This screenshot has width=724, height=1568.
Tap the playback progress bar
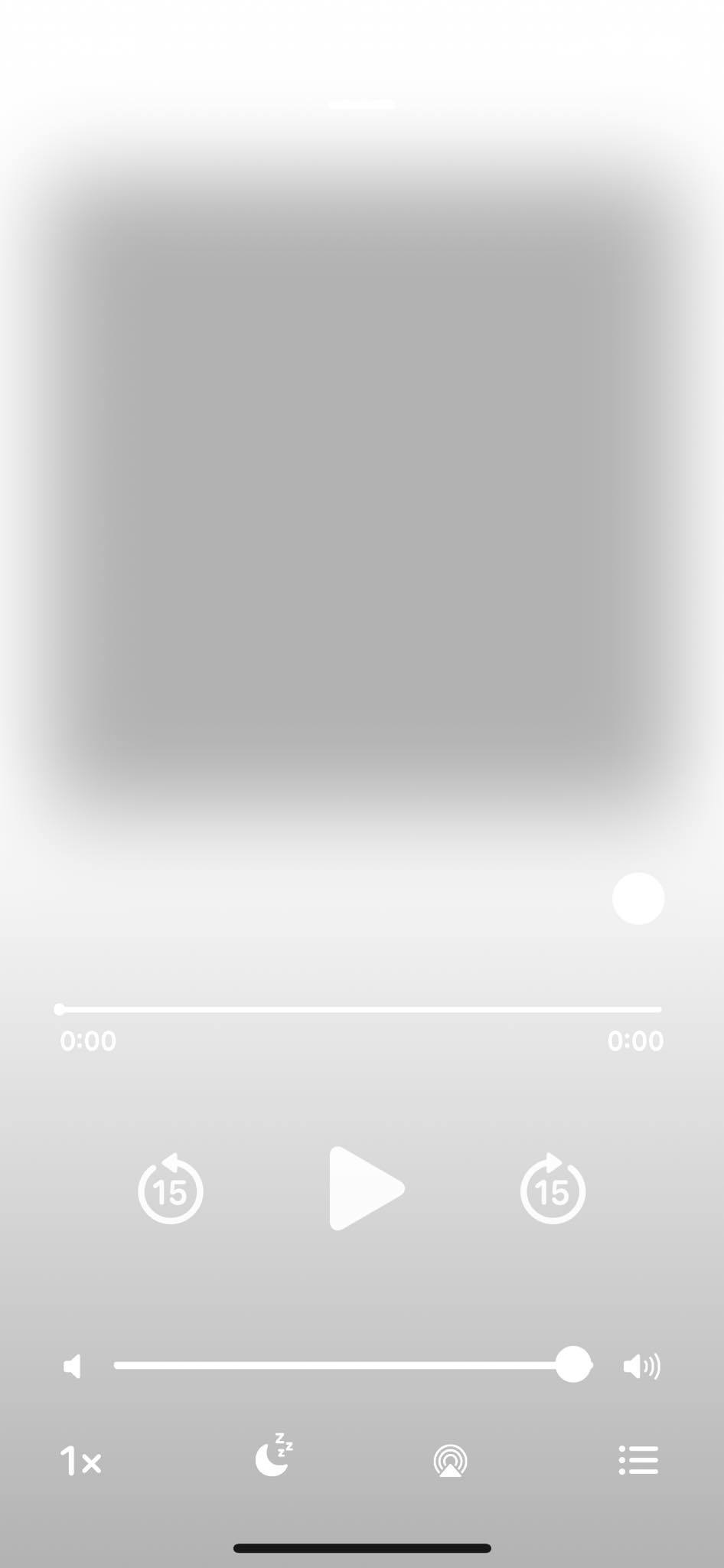pos(360,1010)
